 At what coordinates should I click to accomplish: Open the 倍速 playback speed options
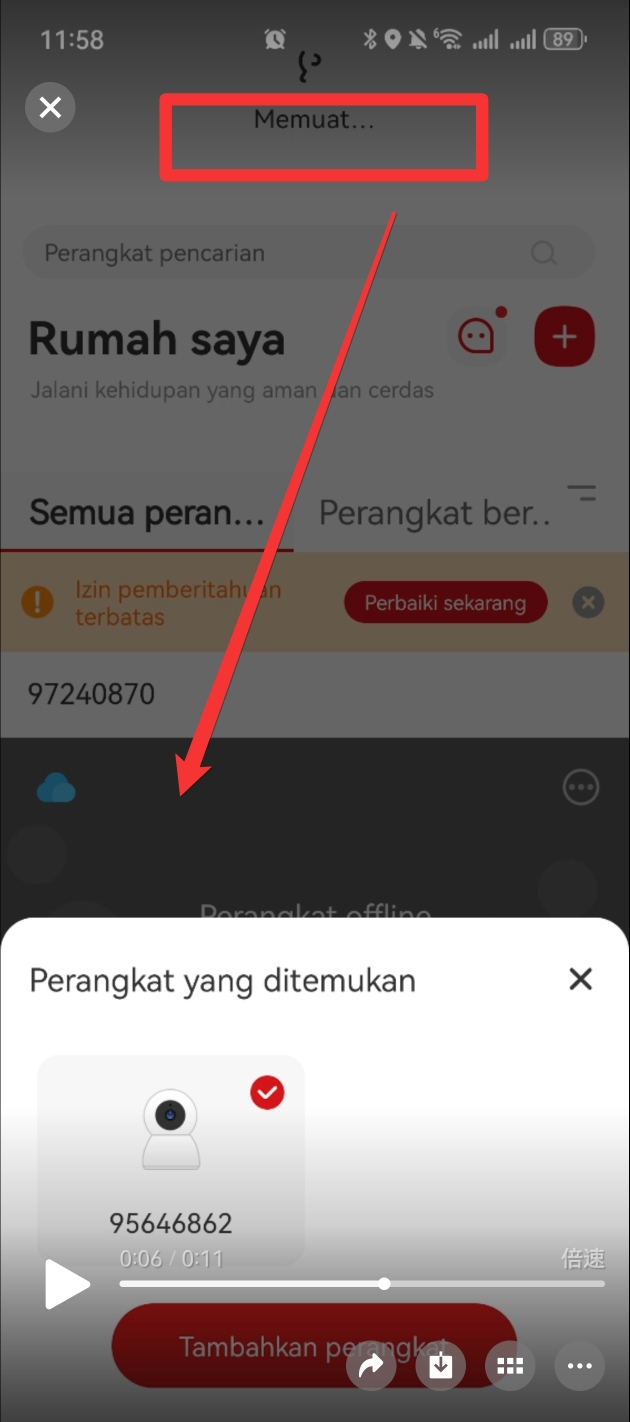[x=583, y=1258]
